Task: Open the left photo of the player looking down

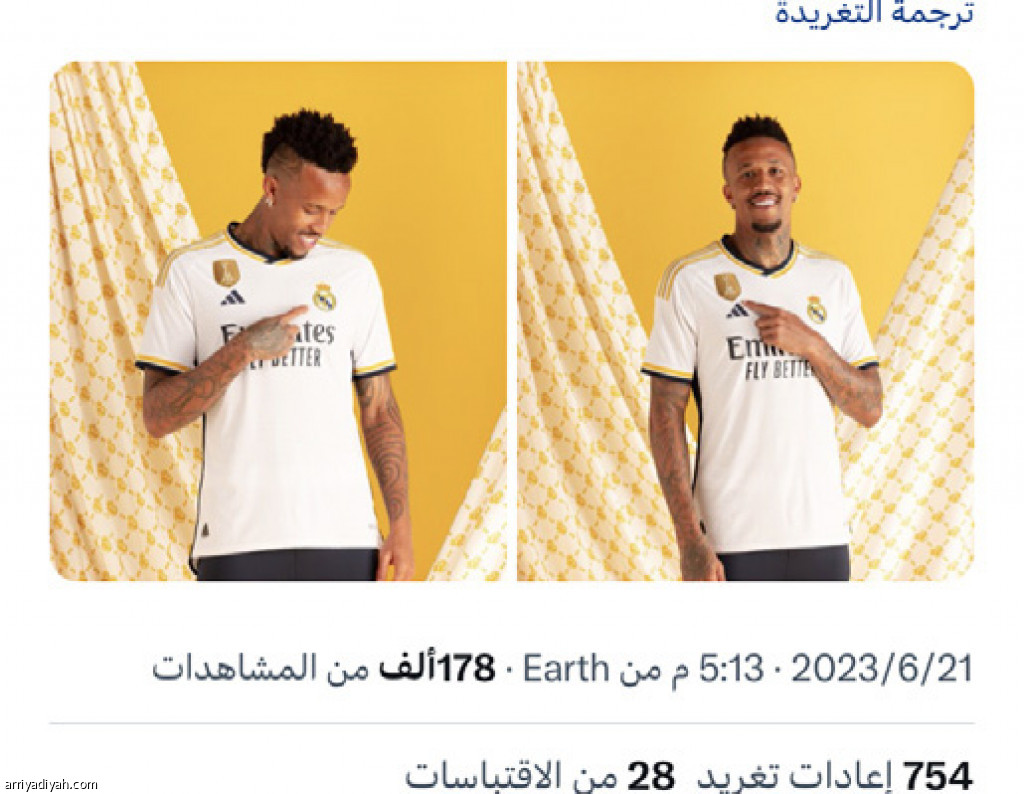Action: coord(278,321)
